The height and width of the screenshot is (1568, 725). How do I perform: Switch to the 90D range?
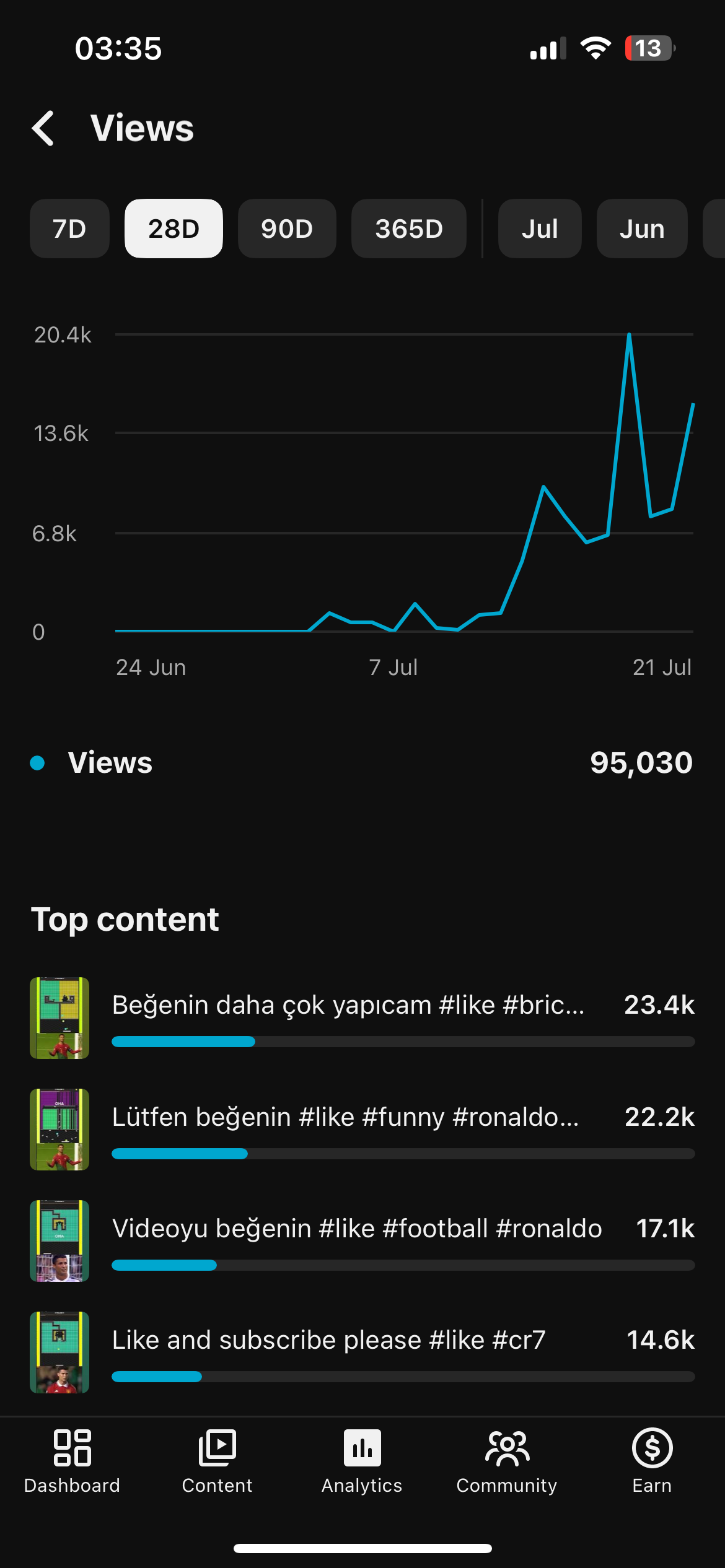pos(287,229)
